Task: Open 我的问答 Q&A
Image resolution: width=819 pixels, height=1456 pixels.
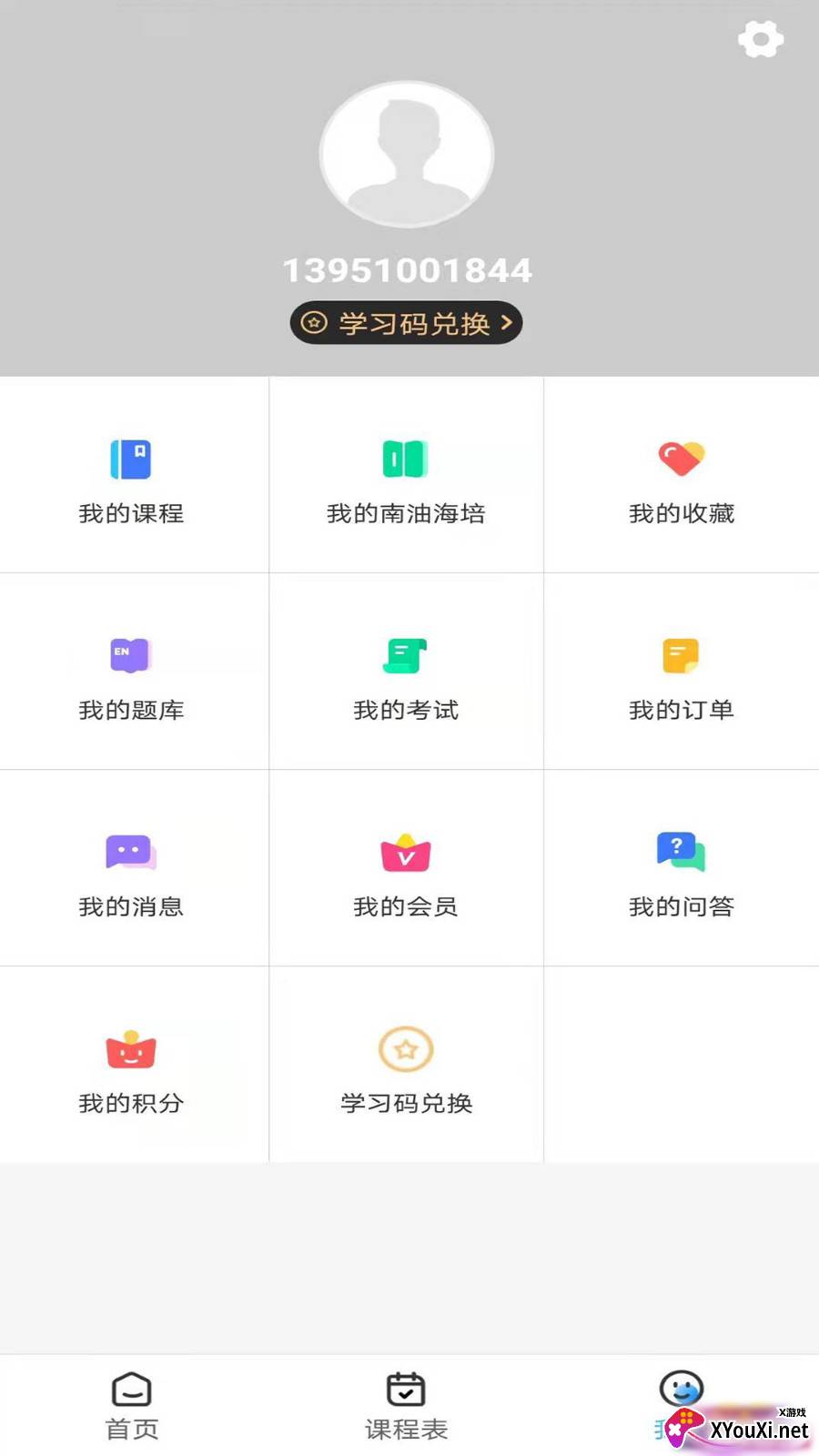Action: coord(682,868)
